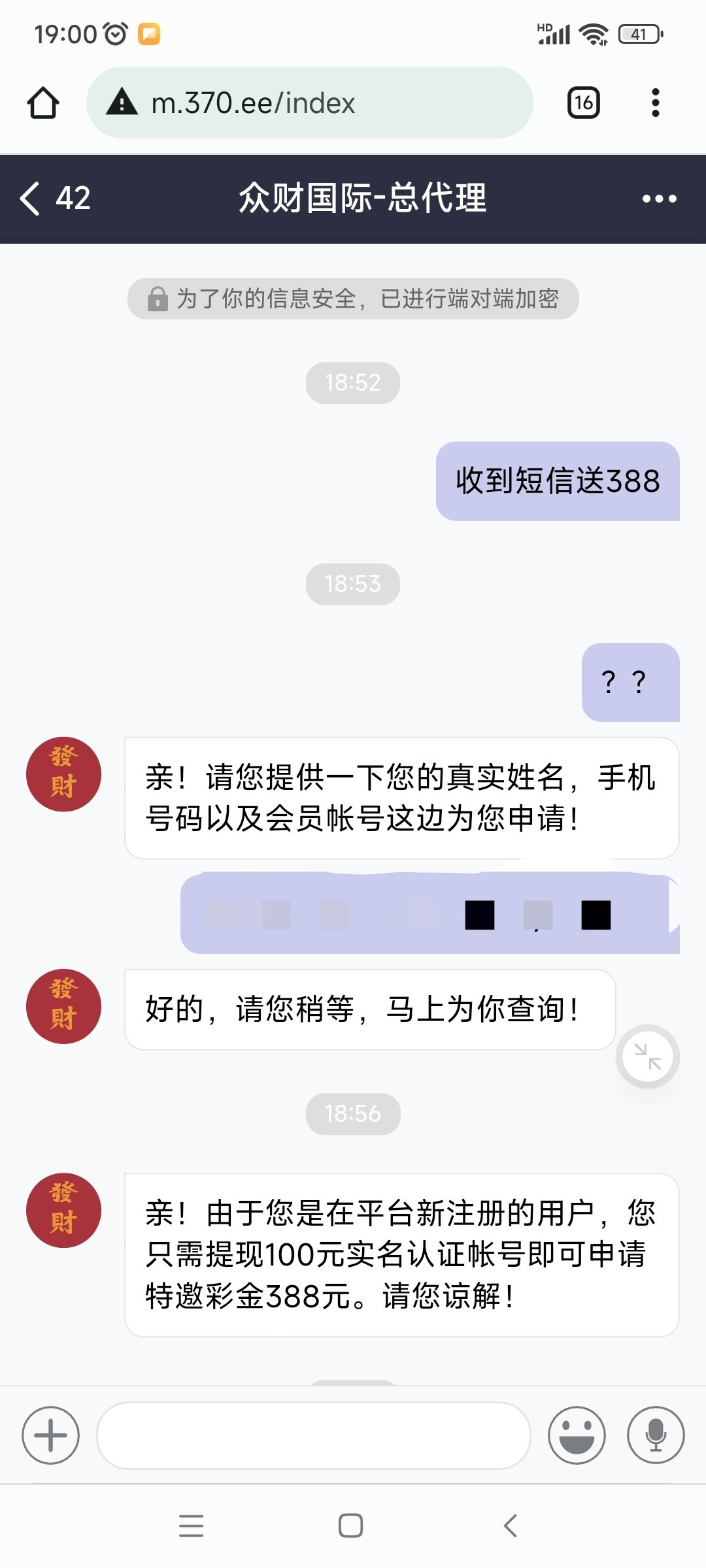Open the emoji picker
Screen dimensions: 706x1568
click(x=577, y=1435)
